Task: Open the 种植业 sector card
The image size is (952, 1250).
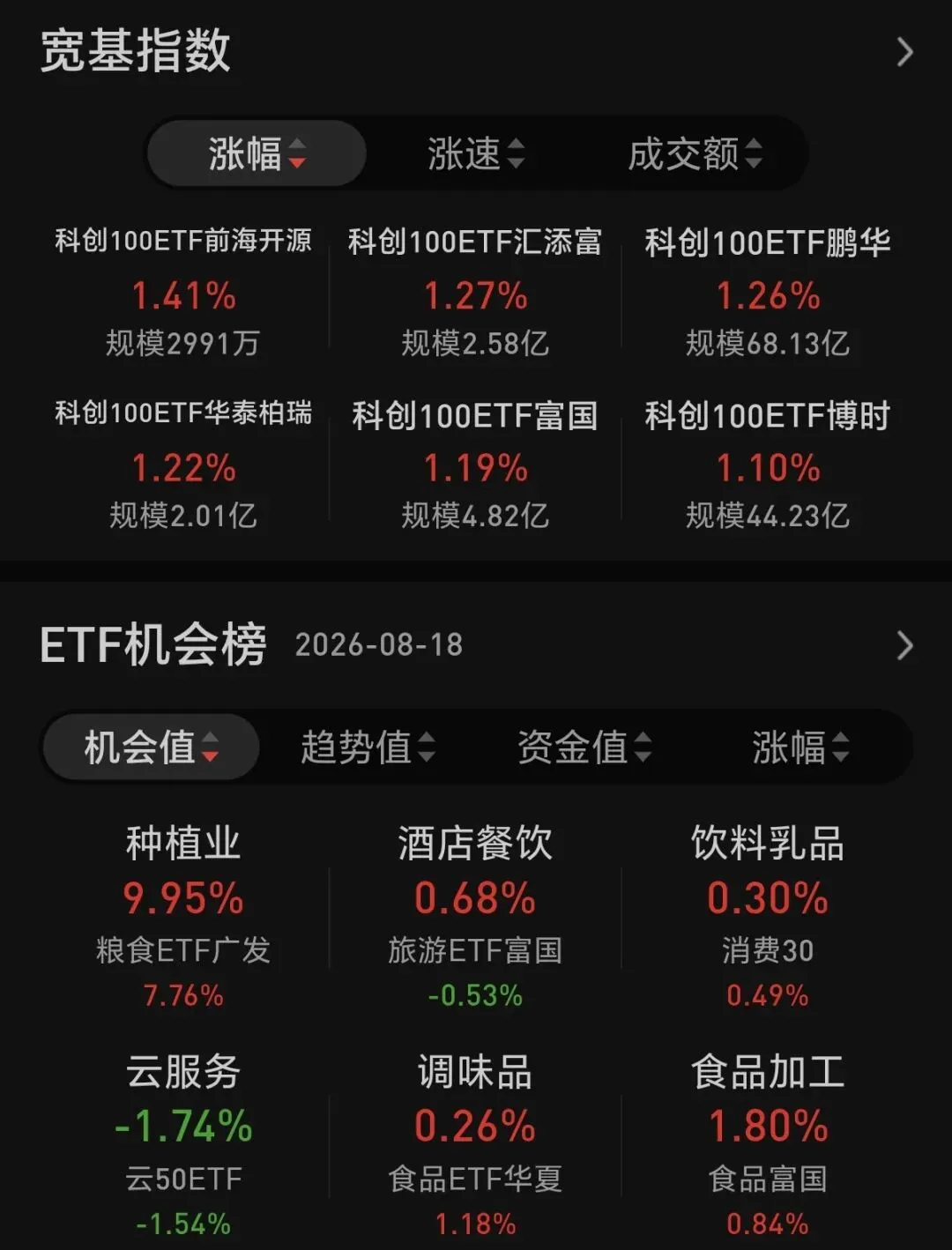Action: [x=183, y=917]
